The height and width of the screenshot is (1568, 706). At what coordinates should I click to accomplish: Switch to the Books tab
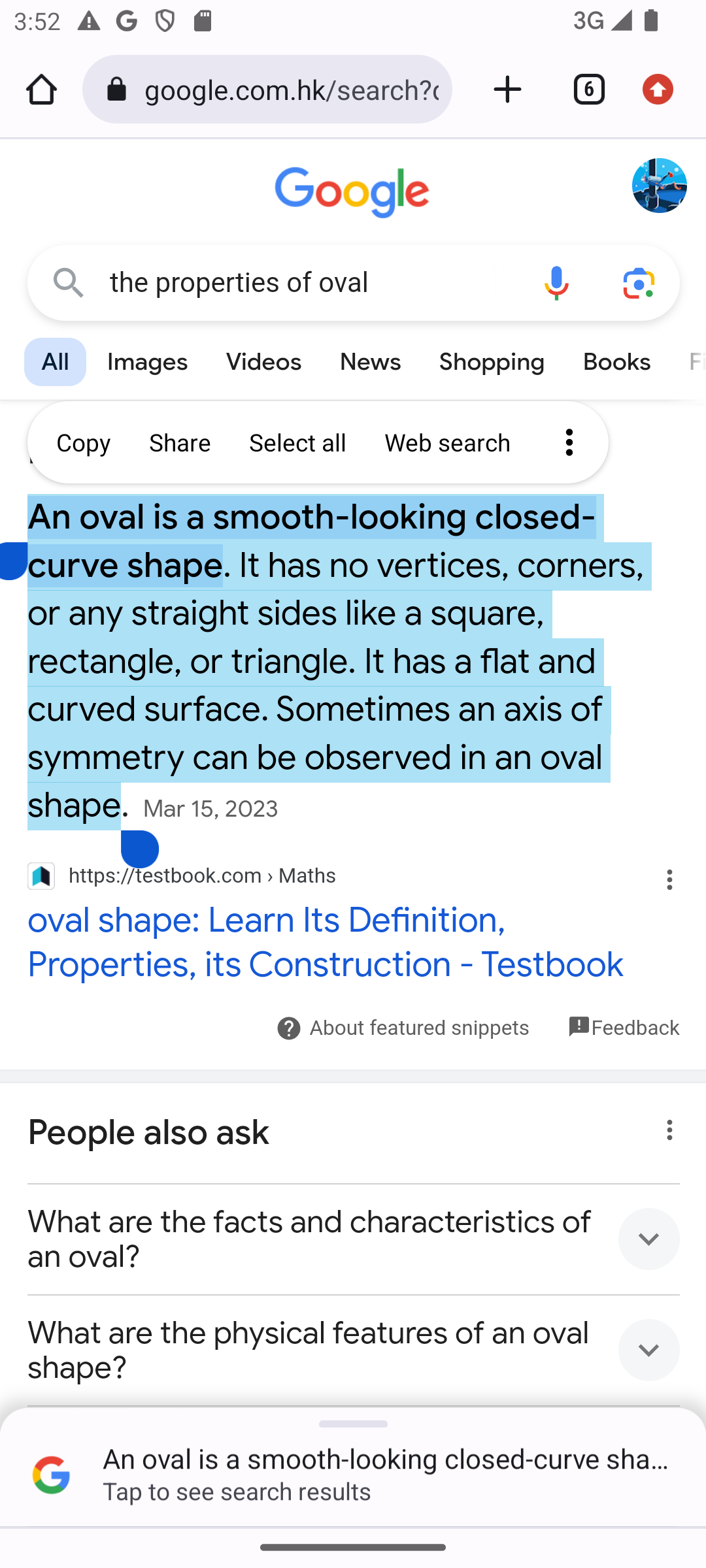pyautogui.click(x=616, y=362)
